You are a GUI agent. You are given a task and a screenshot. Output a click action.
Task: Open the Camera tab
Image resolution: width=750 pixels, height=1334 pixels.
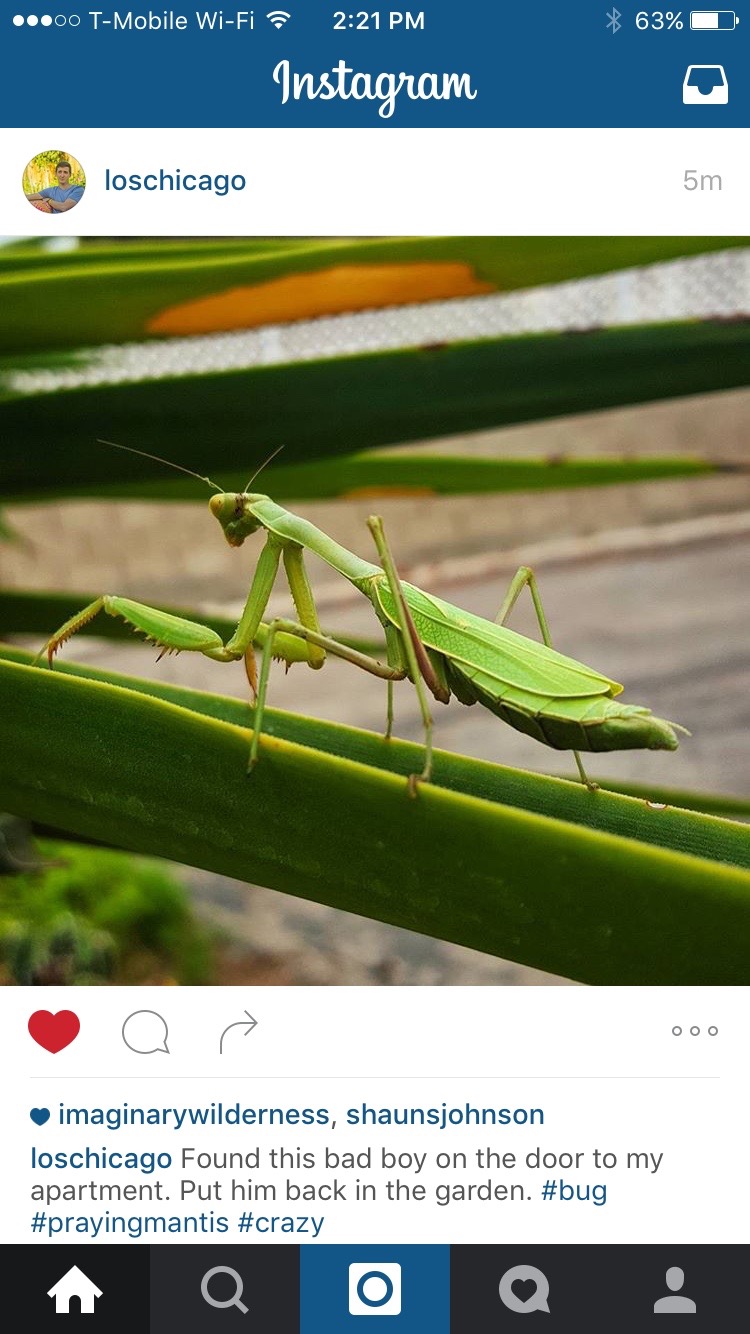click(x=375, y=1289)
